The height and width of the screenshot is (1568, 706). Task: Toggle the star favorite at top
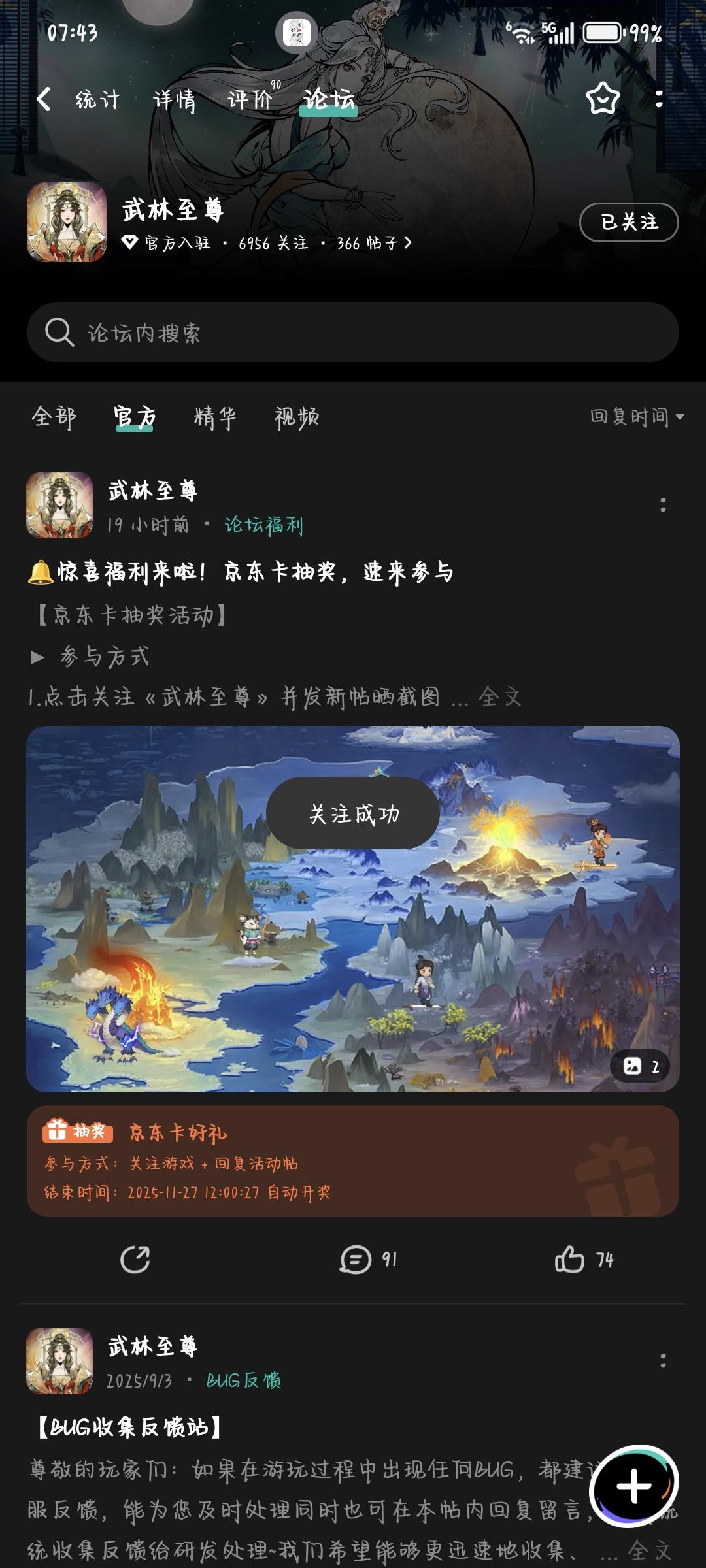pos(602,99)
